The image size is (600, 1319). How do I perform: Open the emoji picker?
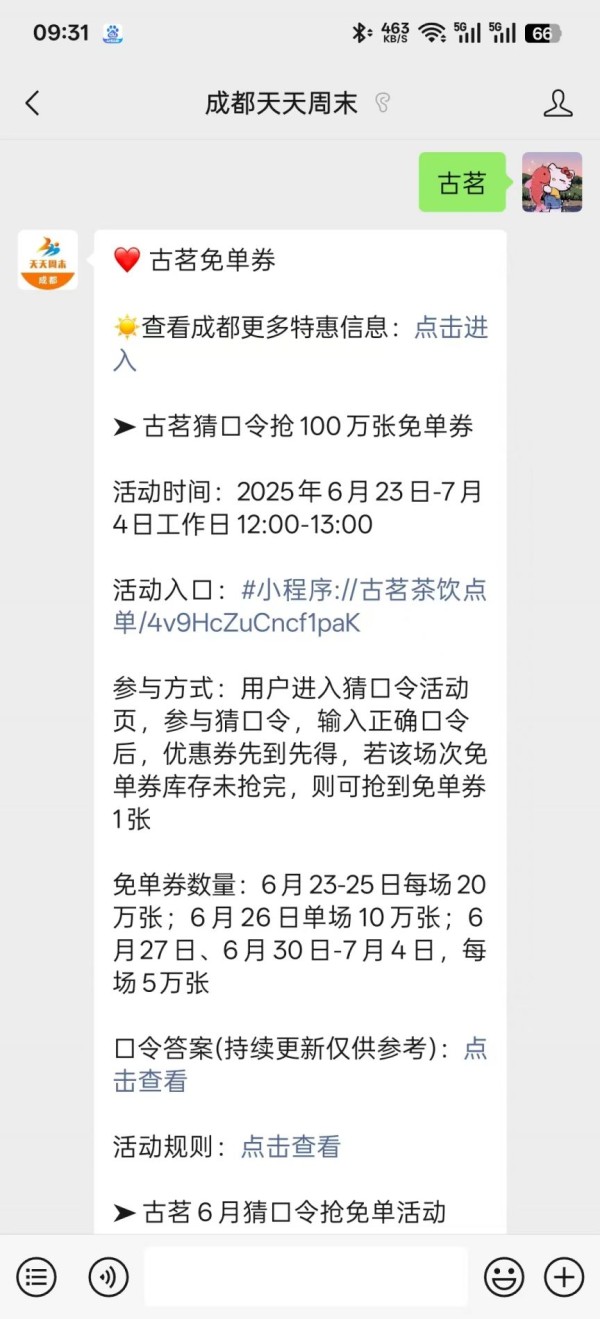pos(504,1276)
